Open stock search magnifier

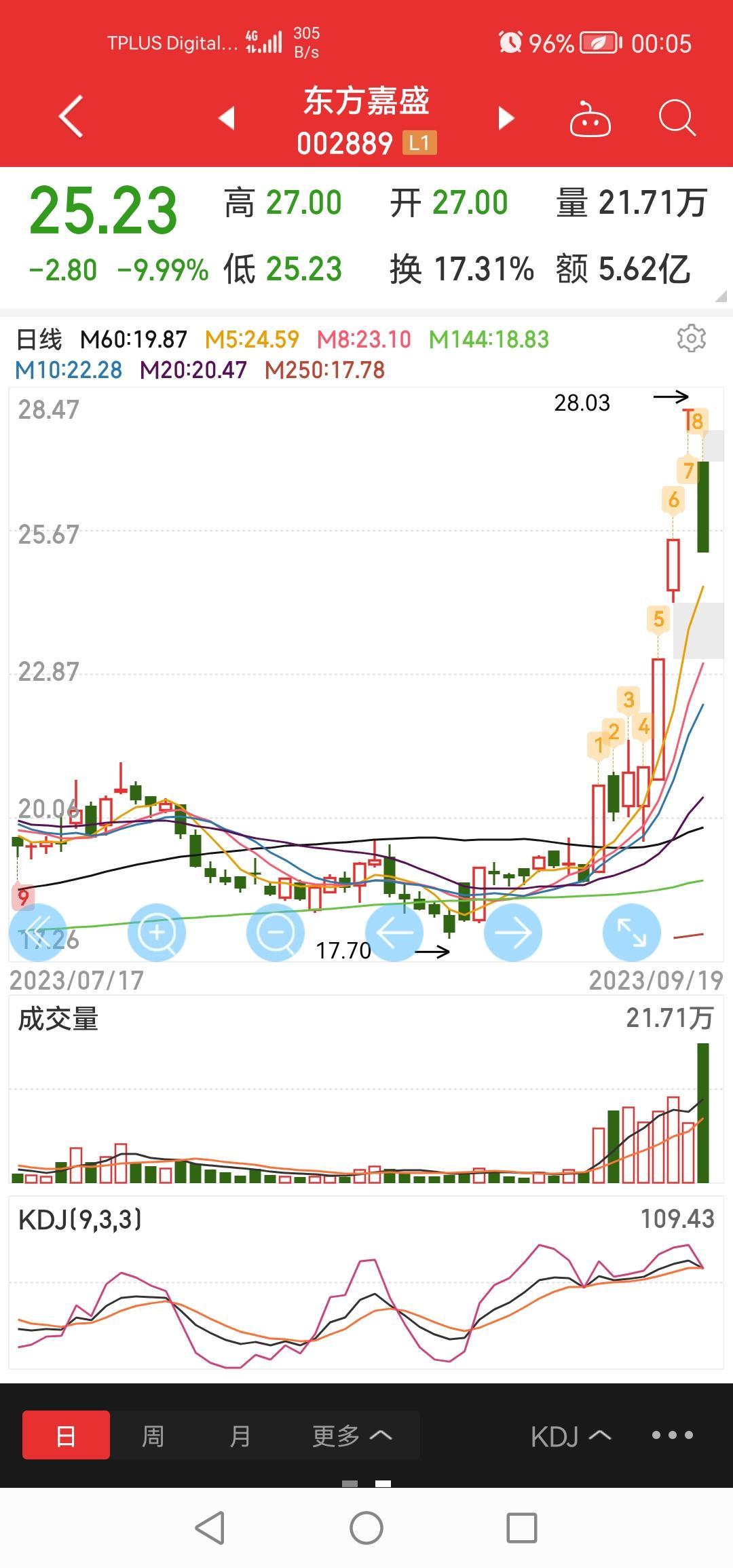[677, 119]
